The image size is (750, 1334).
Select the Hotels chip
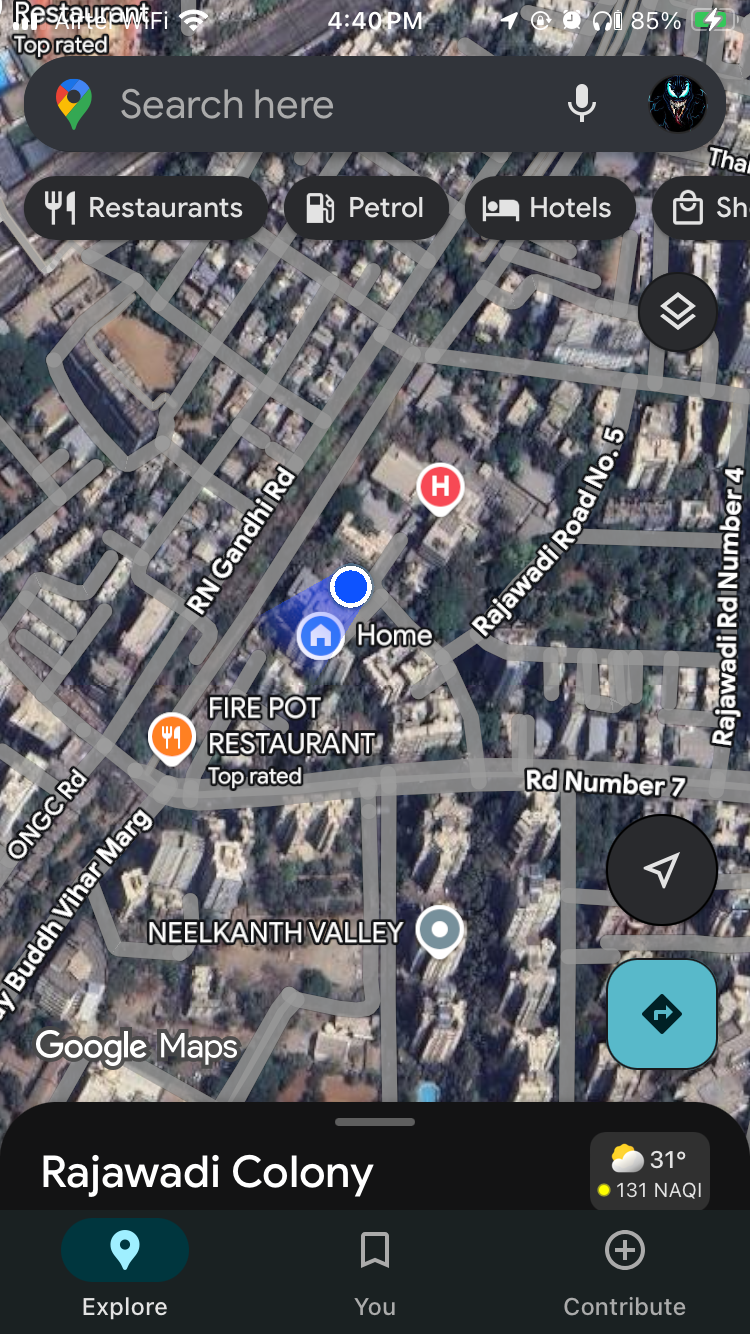click(548, 208)
